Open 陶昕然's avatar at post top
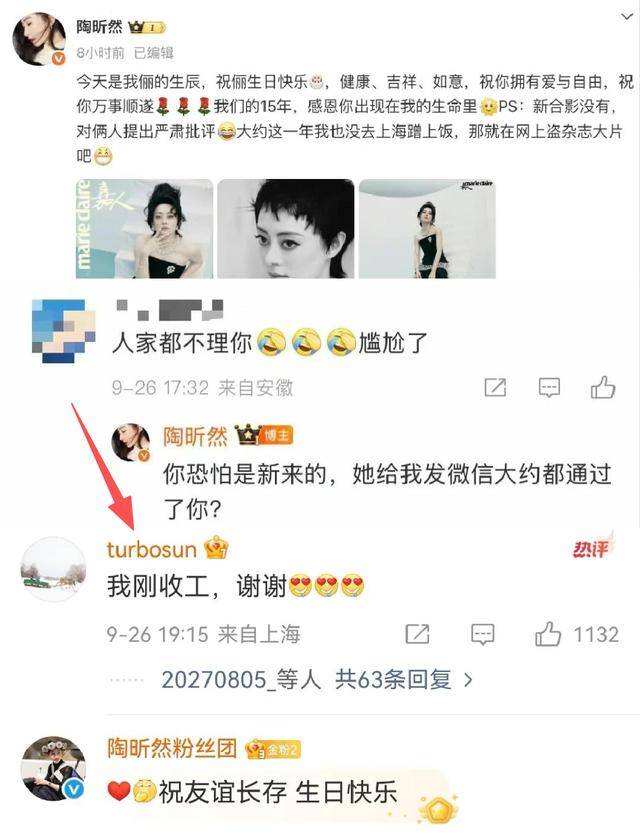640x838 pixels. [x=37, y=40]
